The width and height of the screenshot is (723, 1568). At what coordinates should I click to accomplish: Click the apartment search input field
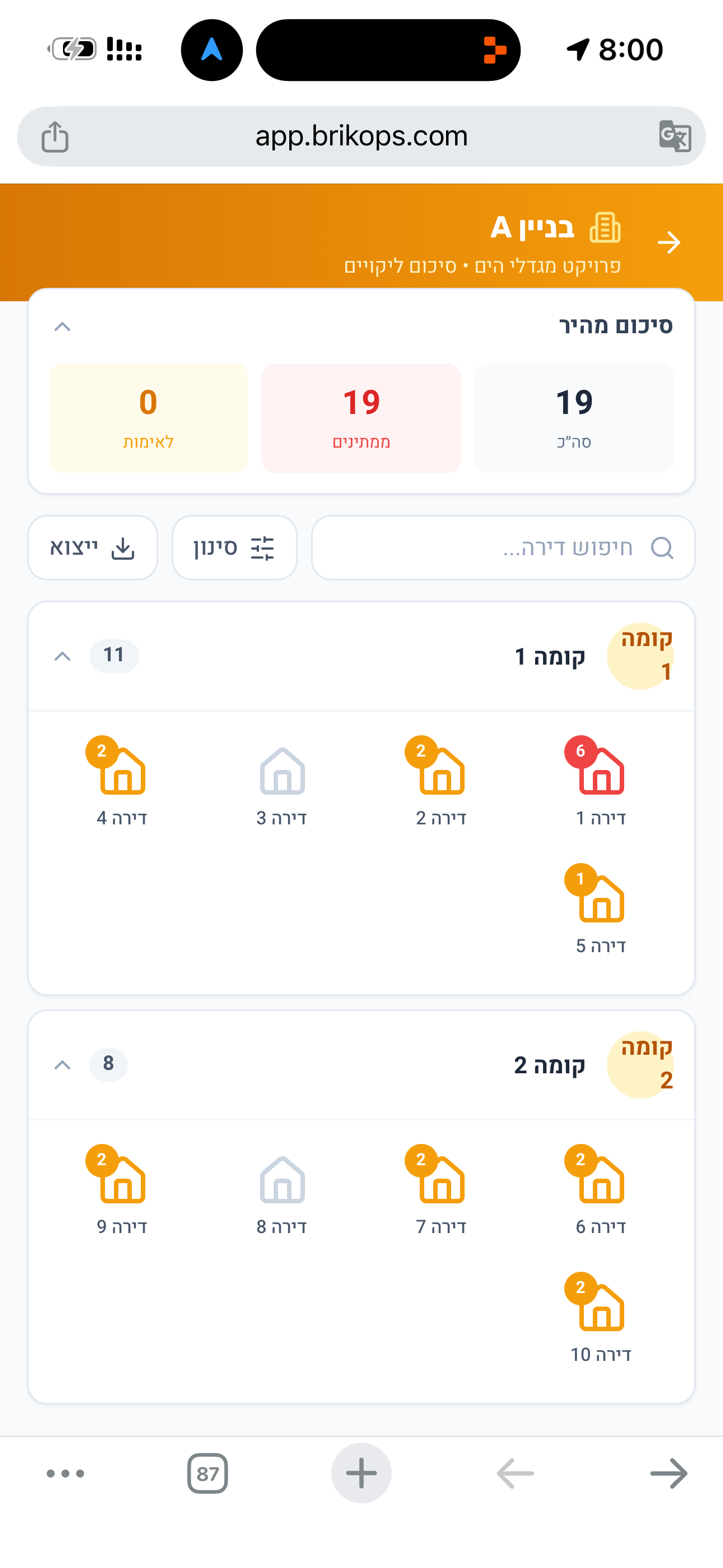[x=500, y=548]
